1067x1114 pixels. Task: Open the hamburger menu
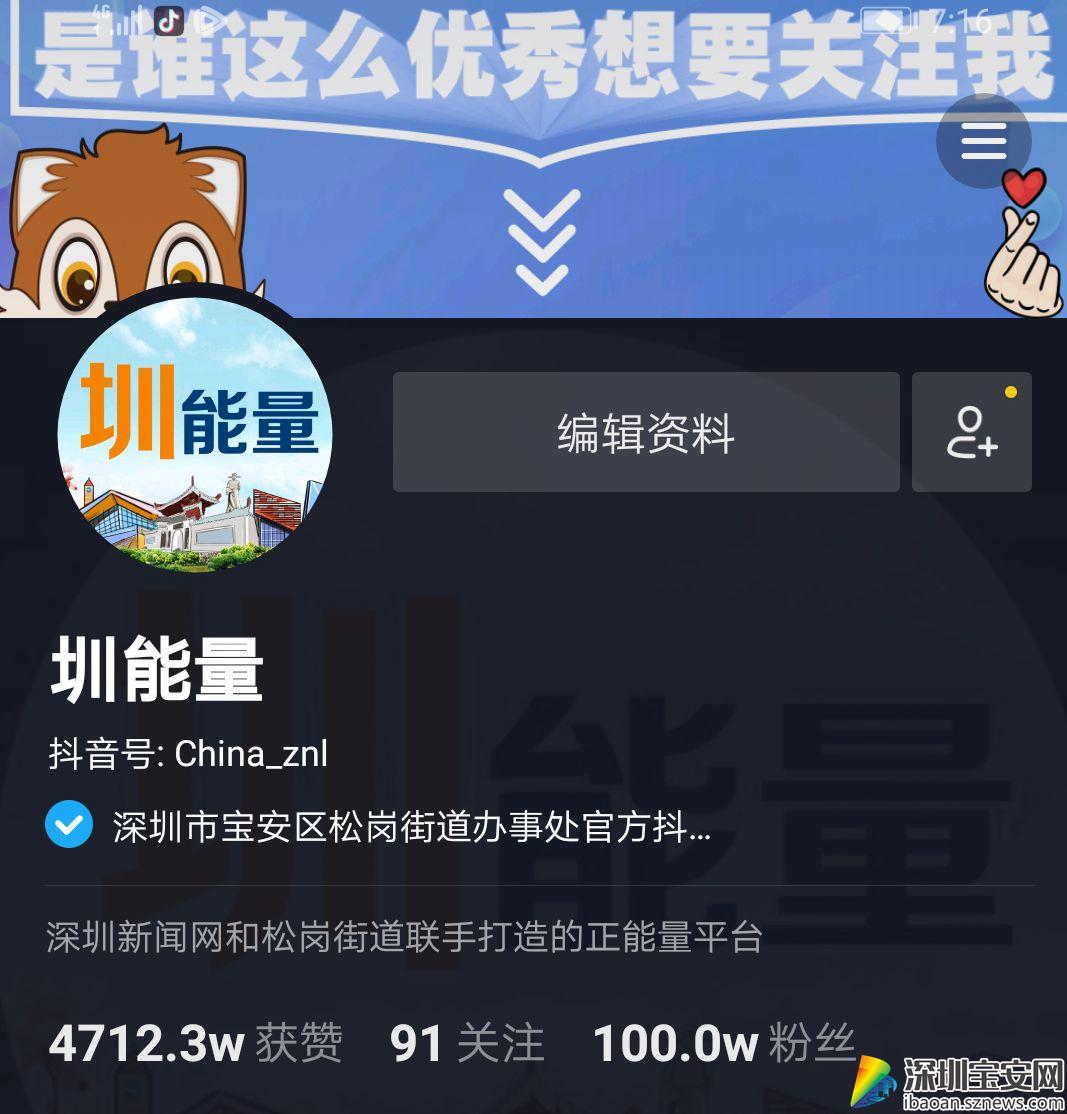pos(983,141)
